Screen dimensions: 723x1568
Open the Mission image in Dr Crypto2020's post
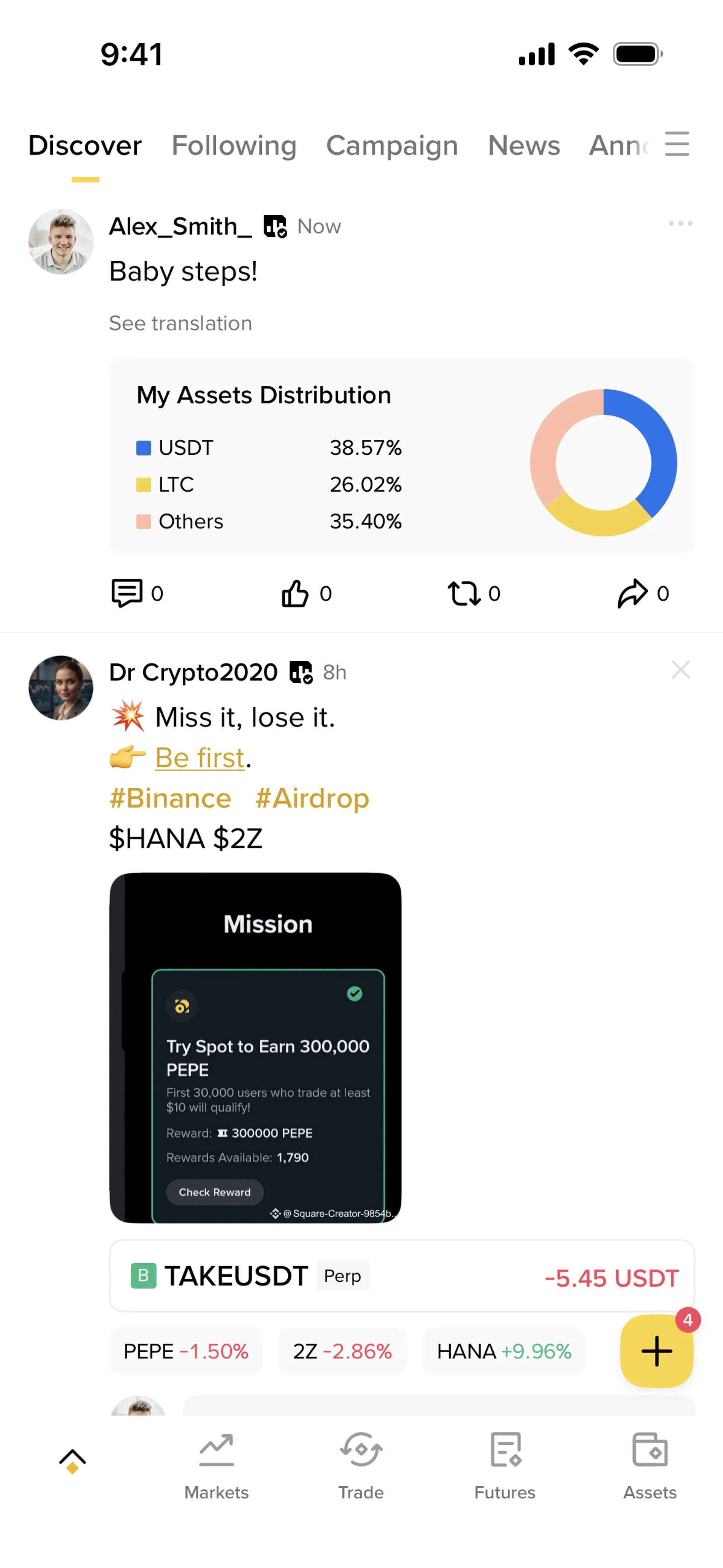point(255,1048)
